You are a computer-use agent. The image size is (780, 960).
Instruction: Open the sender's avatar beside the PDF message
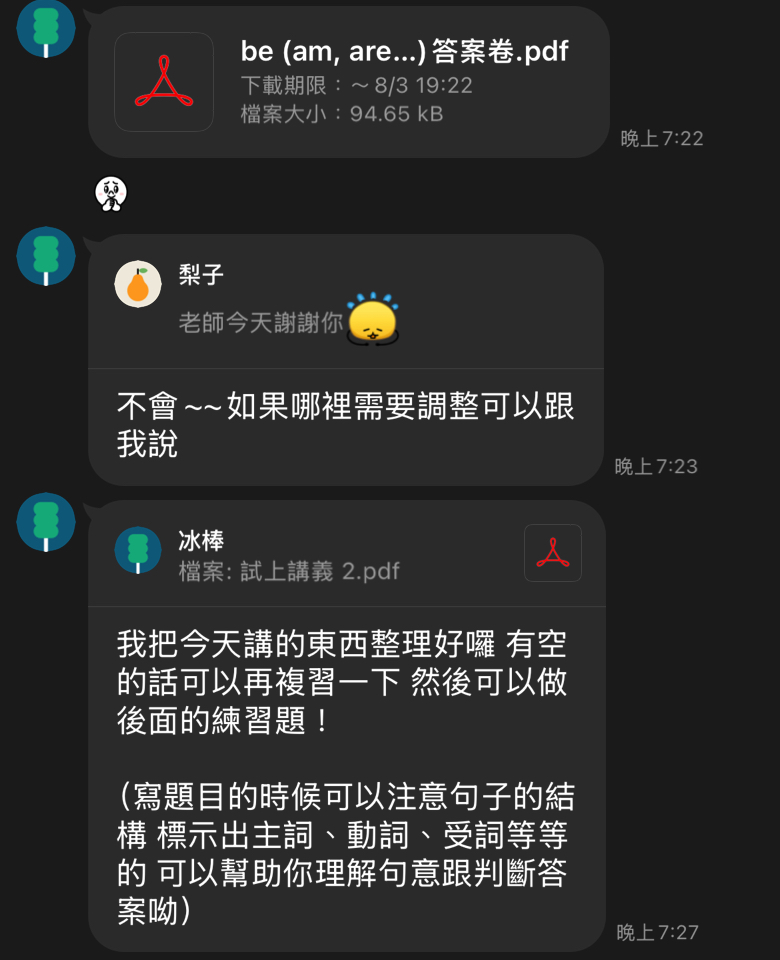point(46,29)
